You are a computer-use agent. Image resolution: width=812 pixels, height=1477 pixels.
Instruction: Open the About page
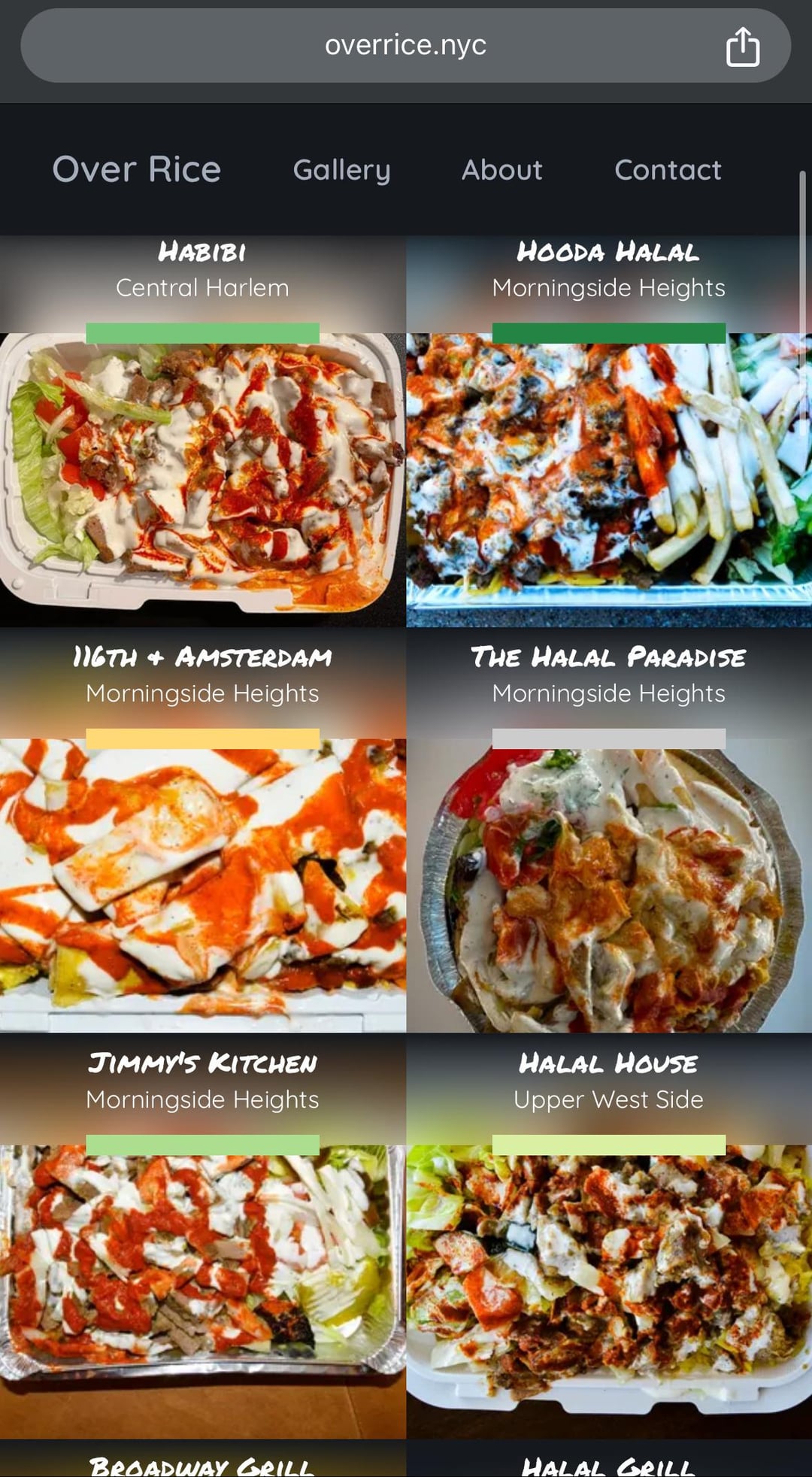pos(501,170)
